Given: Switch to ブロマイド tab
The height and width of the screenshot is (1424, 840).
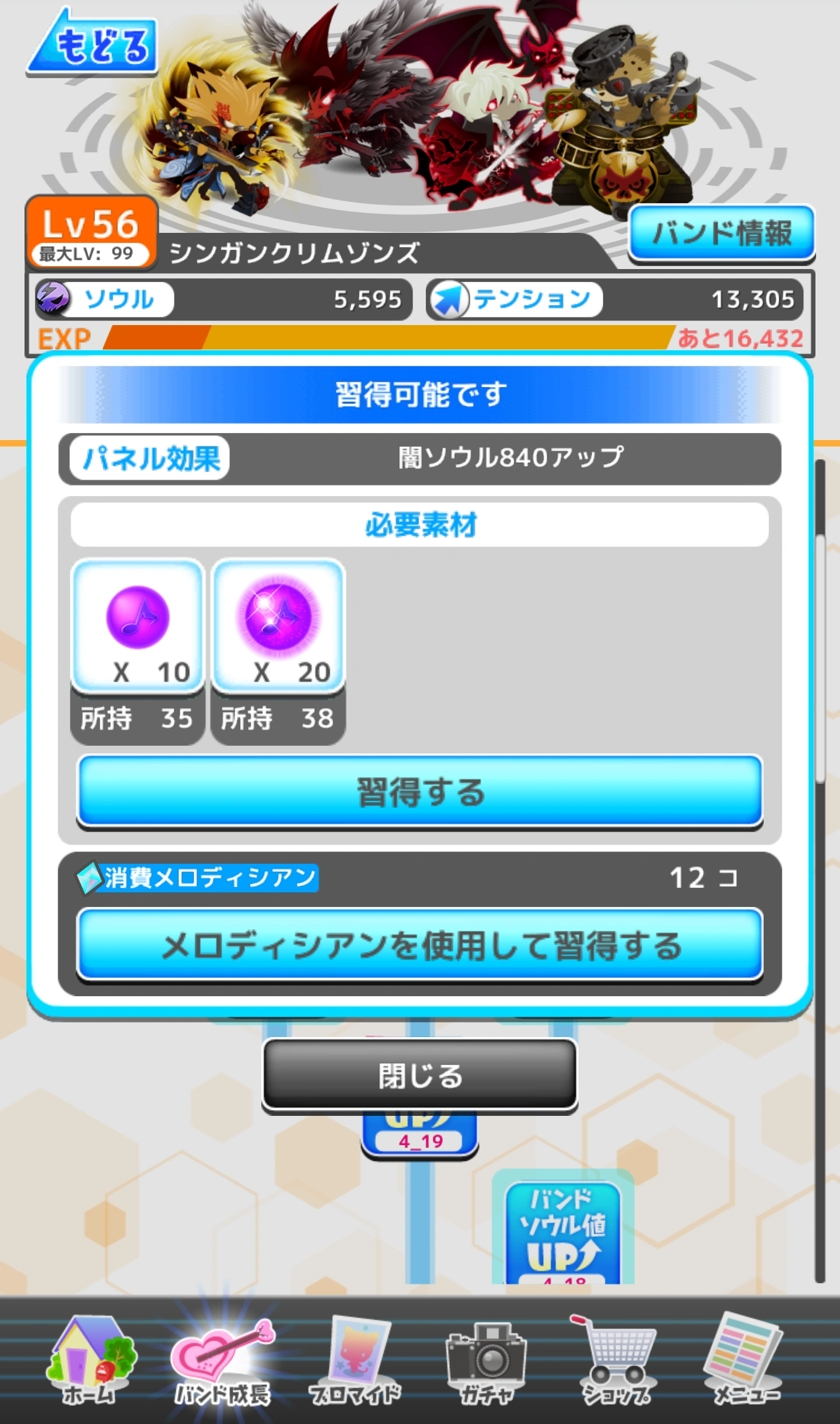Looking at the screenshot, I should click(356, 1362).
